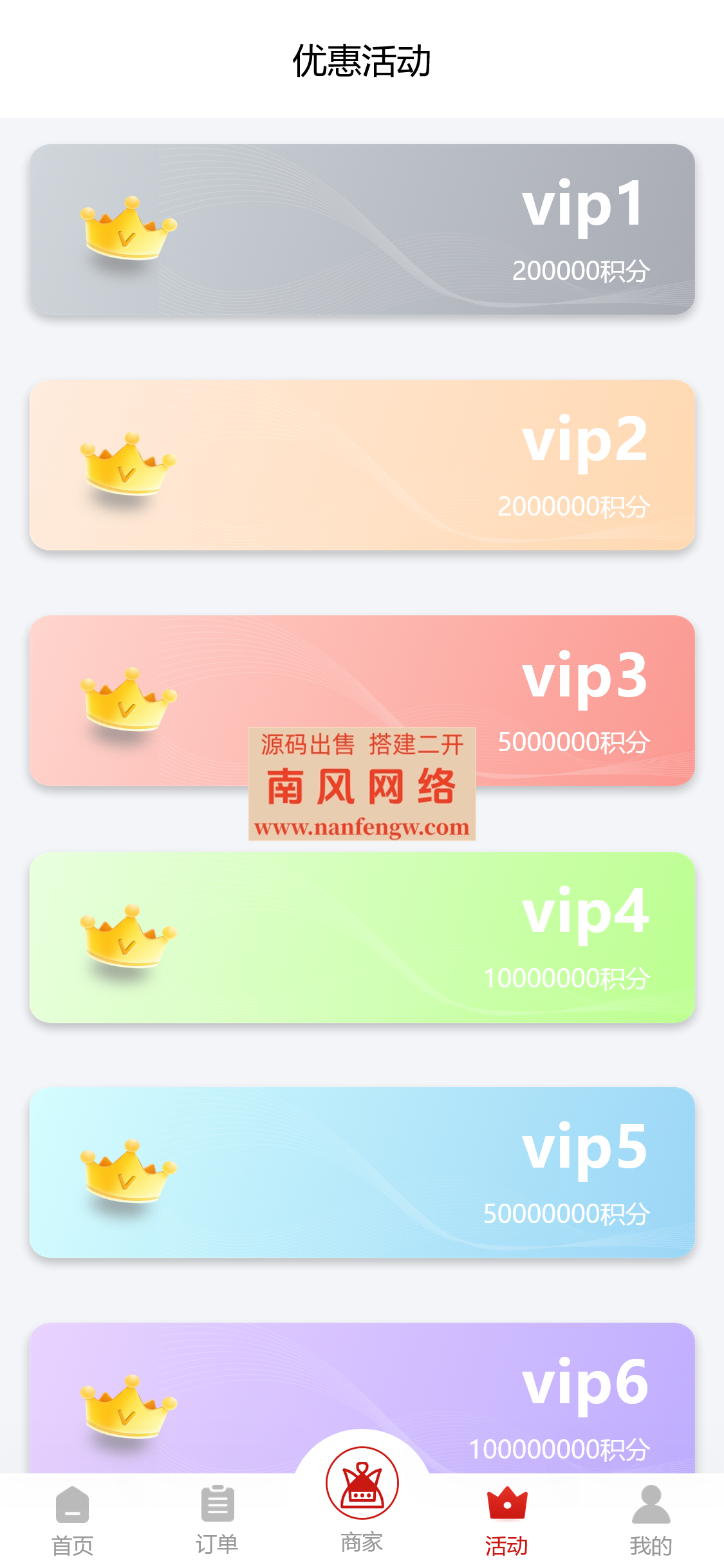Tap the 南风网络 watermark banner
The height and width of the screenshot is (1568, 724).
pos(362,790)
